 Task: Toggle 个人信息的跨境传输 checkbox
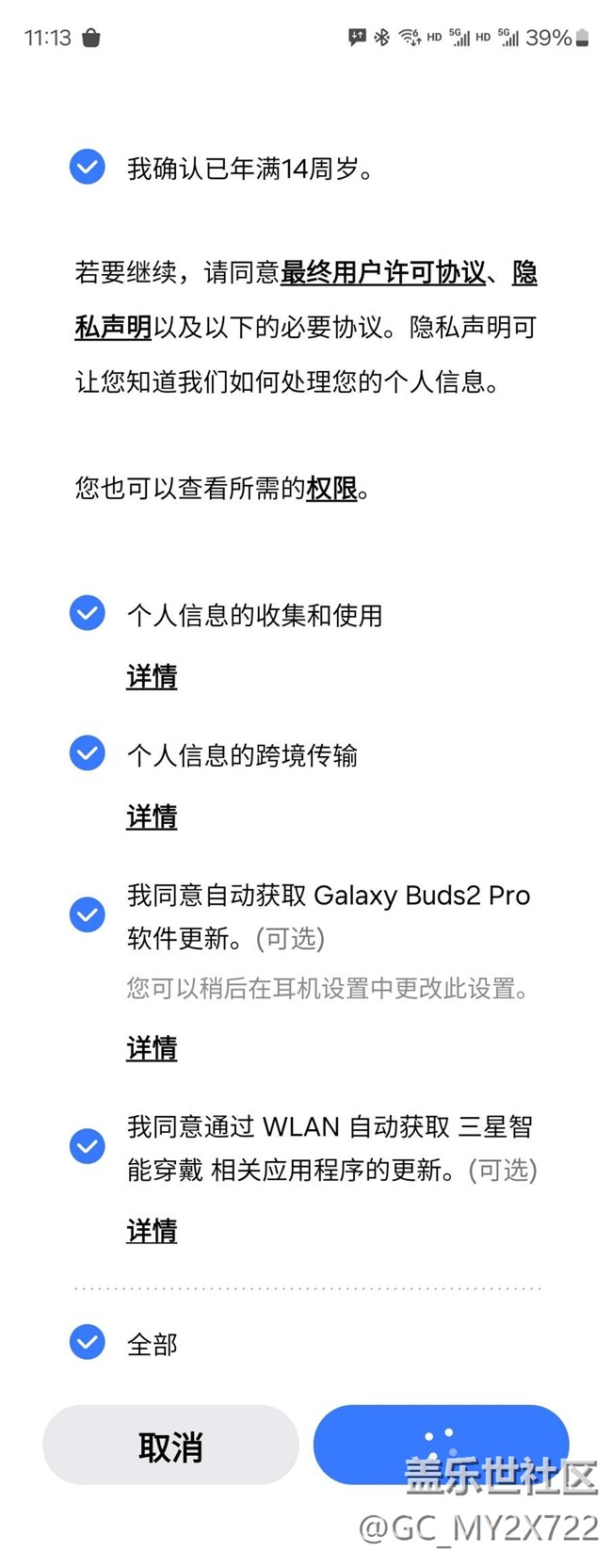(88, 753)
